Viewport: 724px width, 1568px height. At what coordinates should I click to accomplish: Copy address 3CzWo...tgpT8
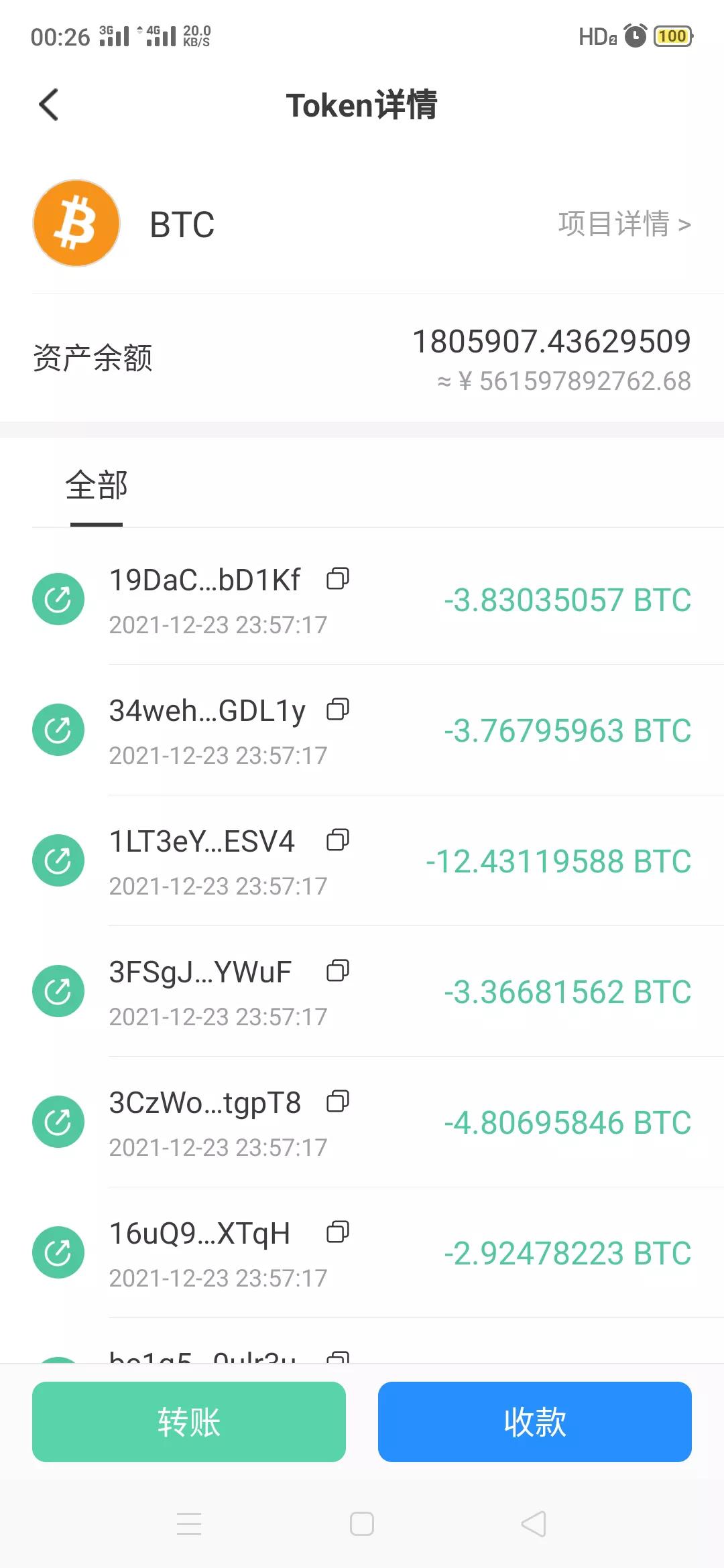point(338,1101)
